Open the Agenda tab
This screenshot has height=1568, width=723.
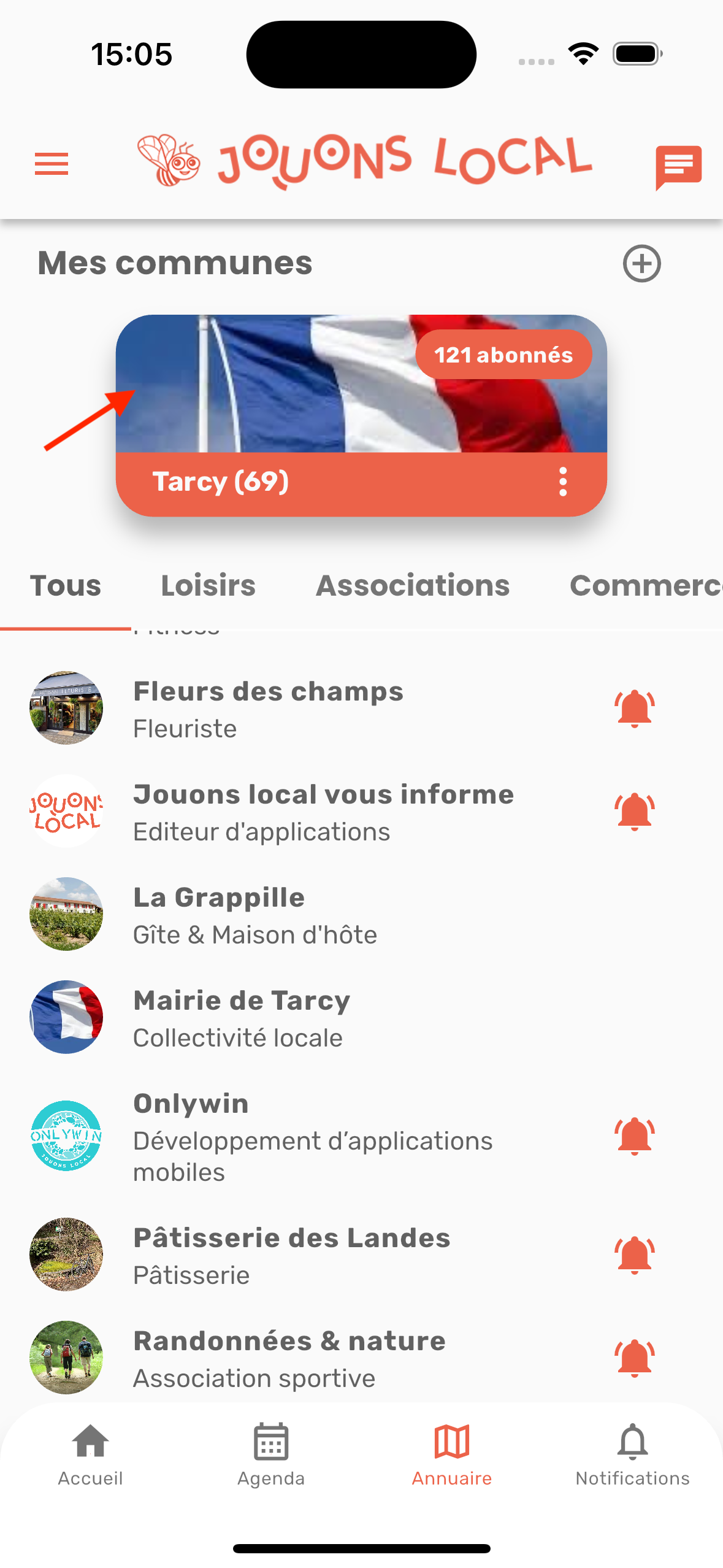tap(271, 1454)
